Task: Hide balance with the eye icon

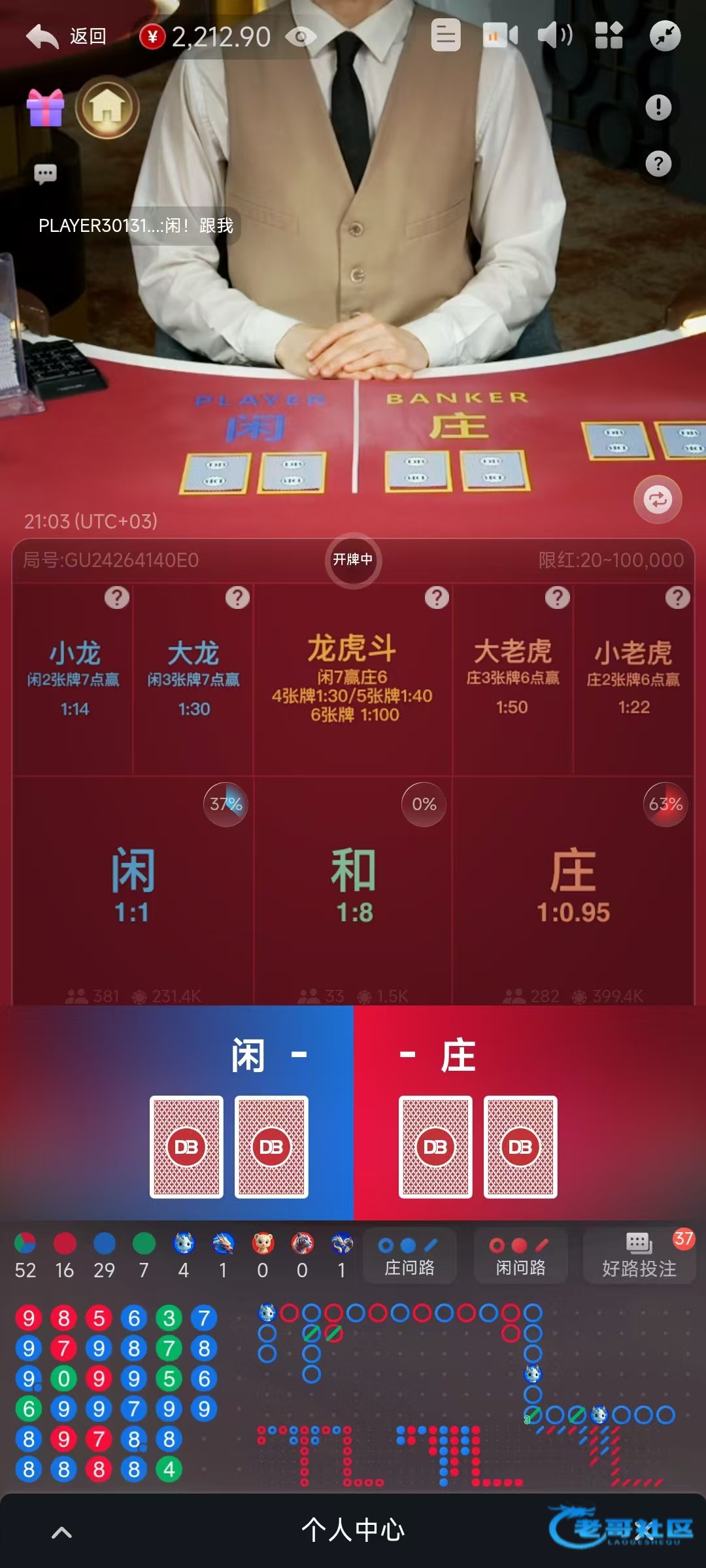Action: click(x=301, y=37)
